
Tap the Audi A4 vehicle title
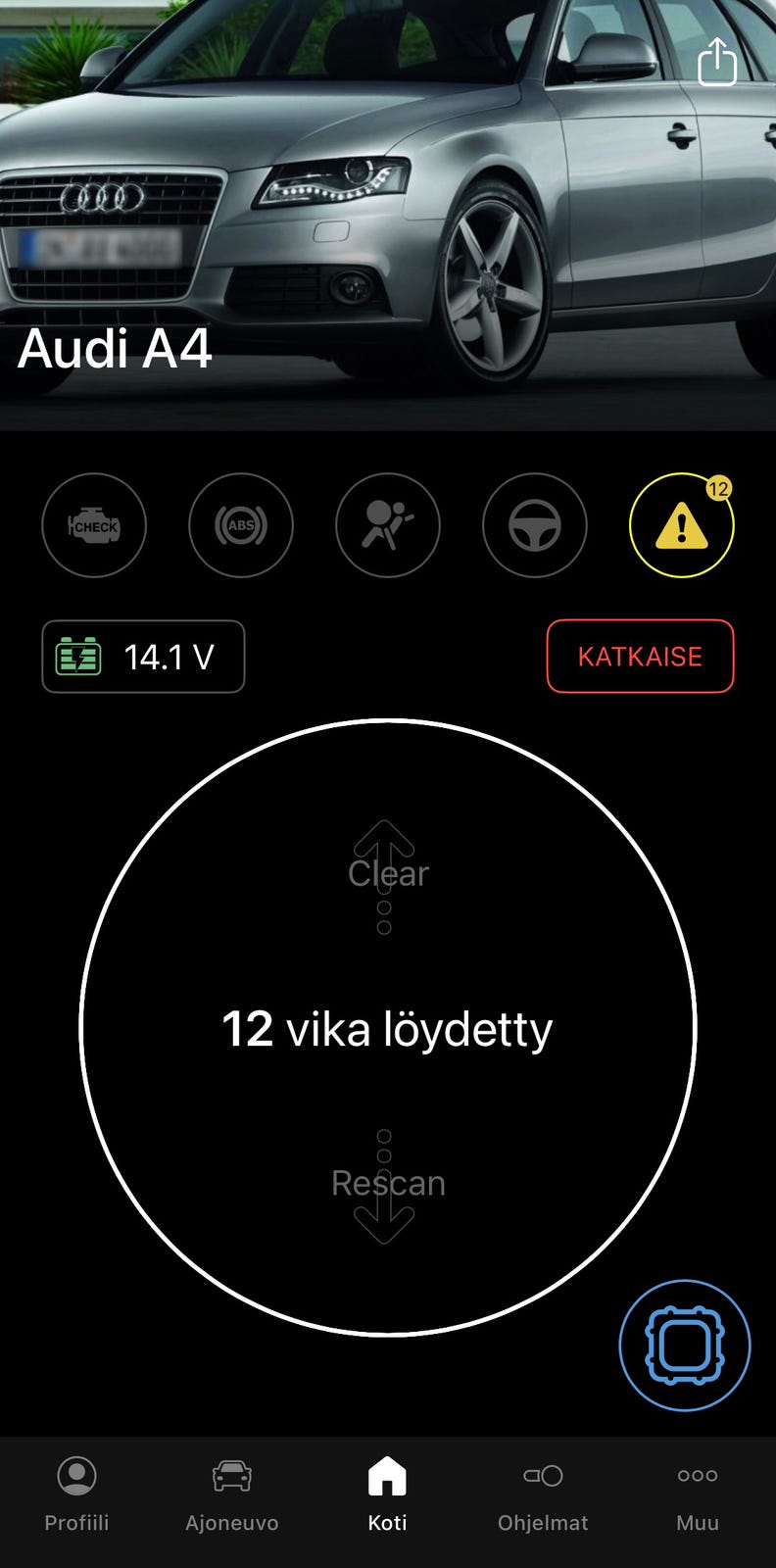tap(116, 350)
